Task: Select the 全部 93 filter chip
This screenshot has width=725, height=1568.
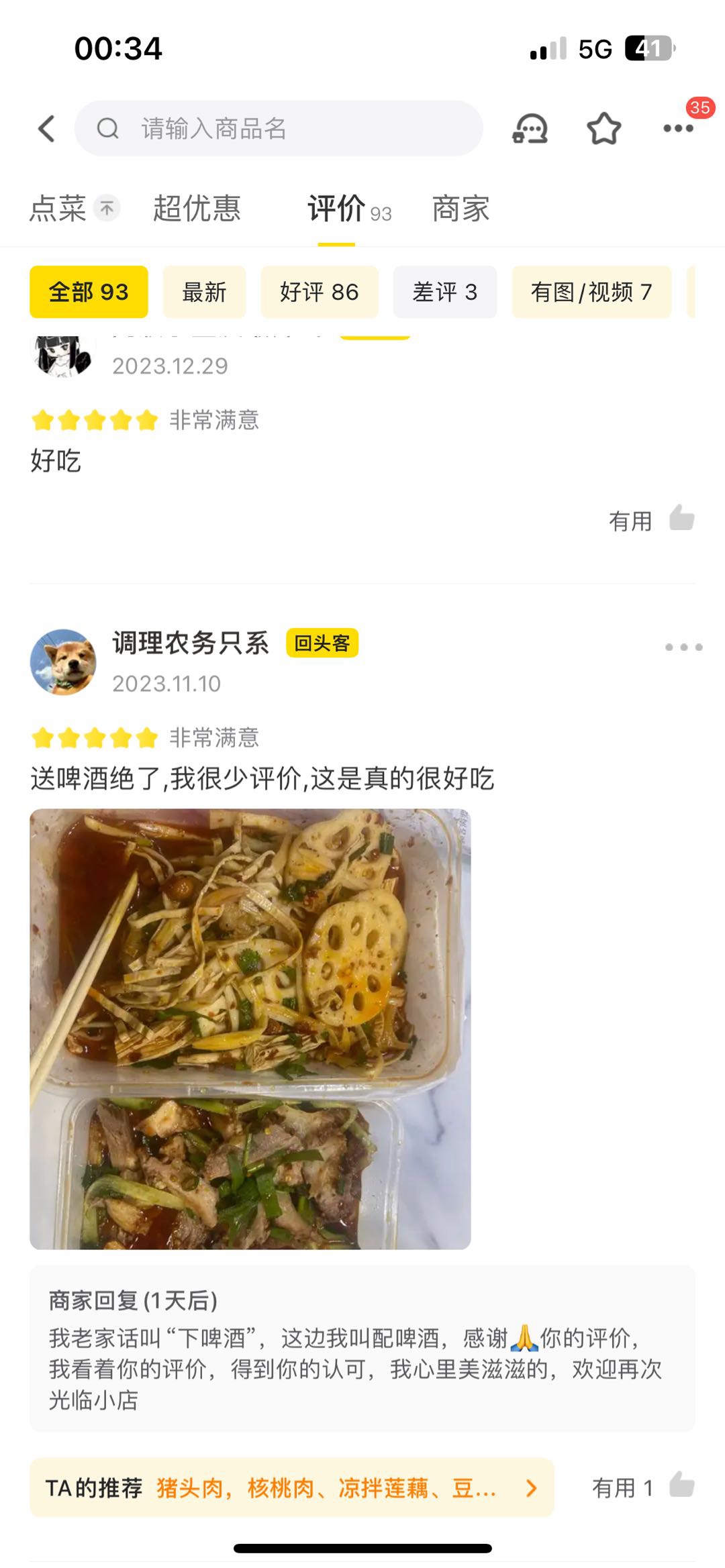Action: click(x=89, y=292)
